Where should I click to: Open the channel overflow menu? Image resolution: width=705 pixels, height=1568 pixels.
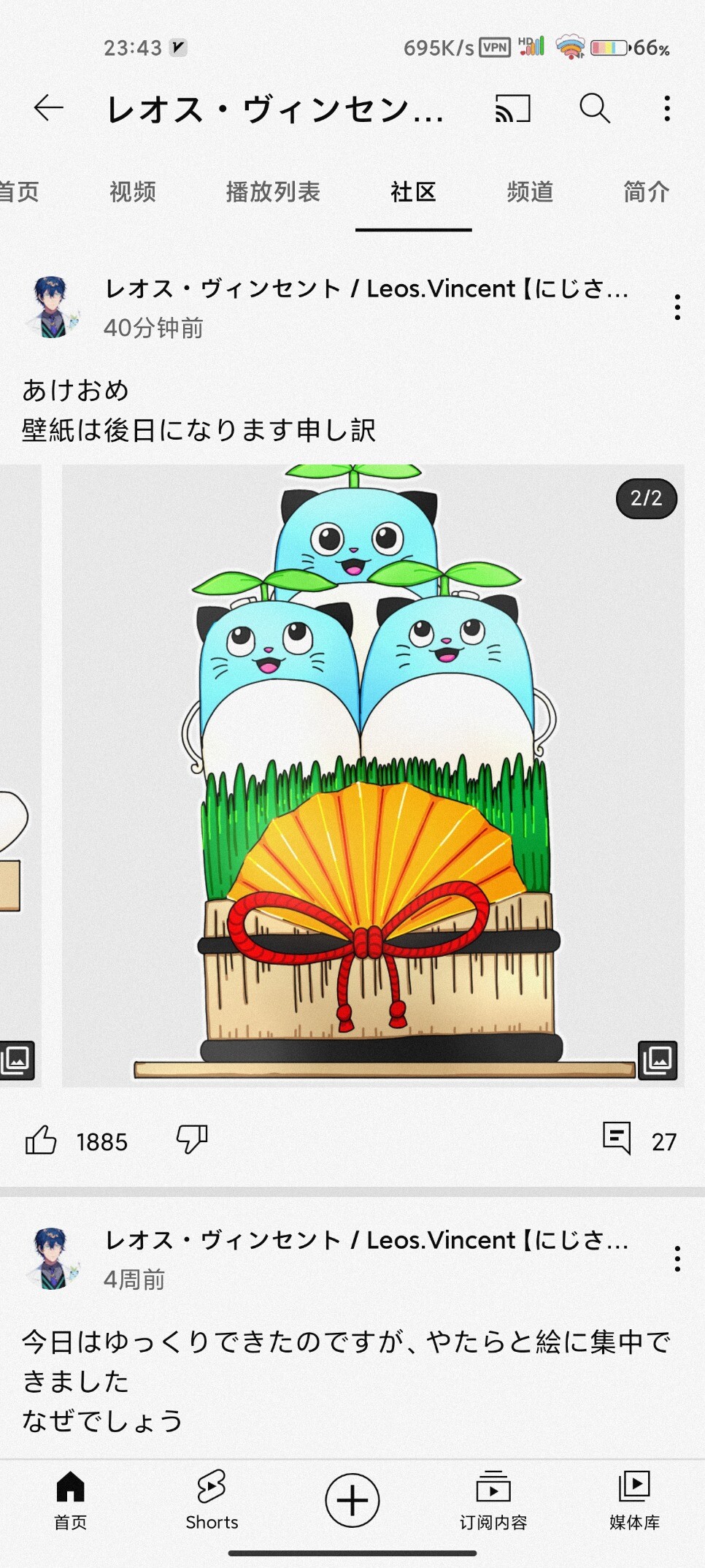click(666, 109)
